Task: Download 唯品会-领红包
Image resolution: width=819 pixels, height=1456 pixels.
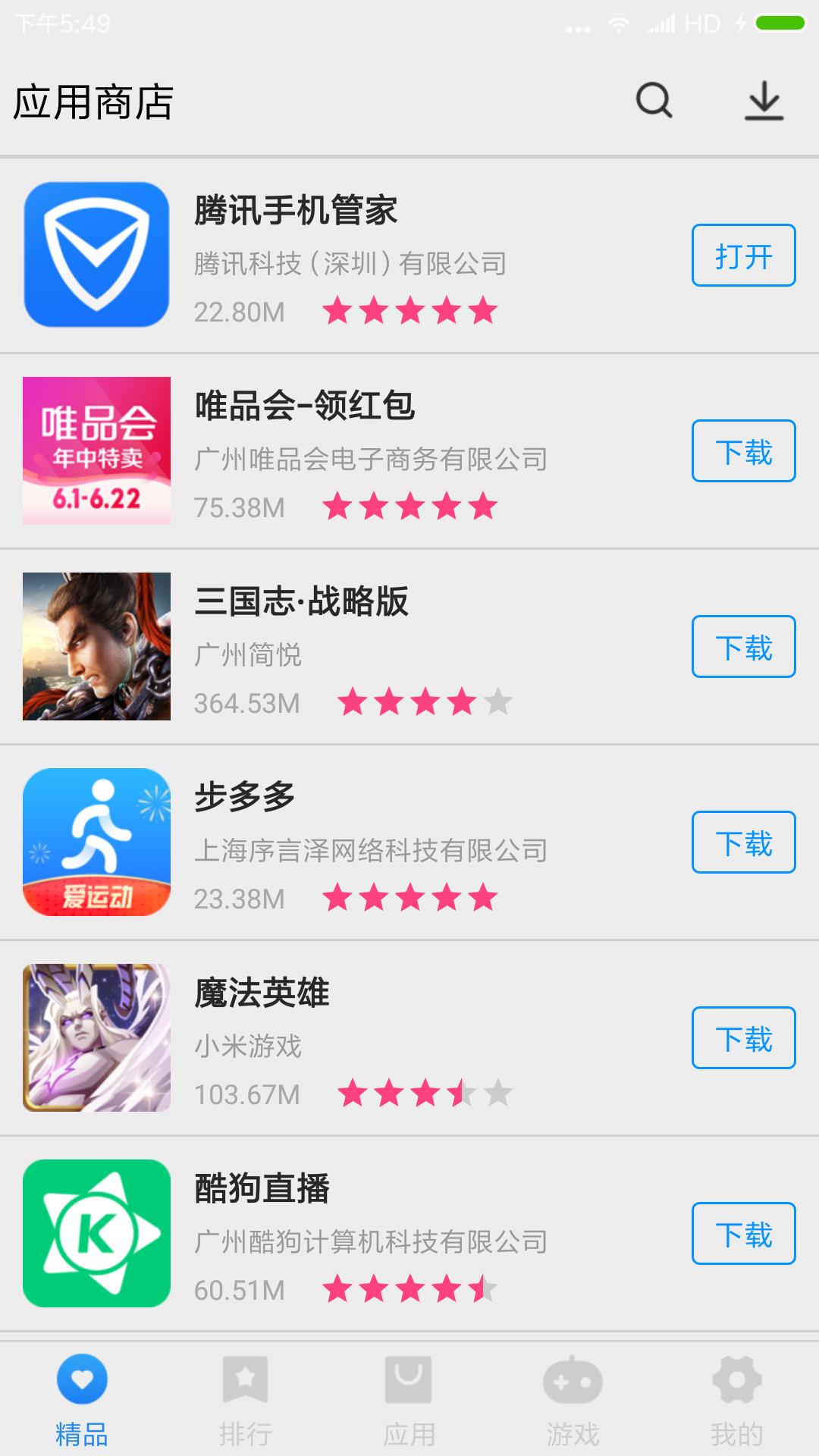Action: [x=743, y=451]
